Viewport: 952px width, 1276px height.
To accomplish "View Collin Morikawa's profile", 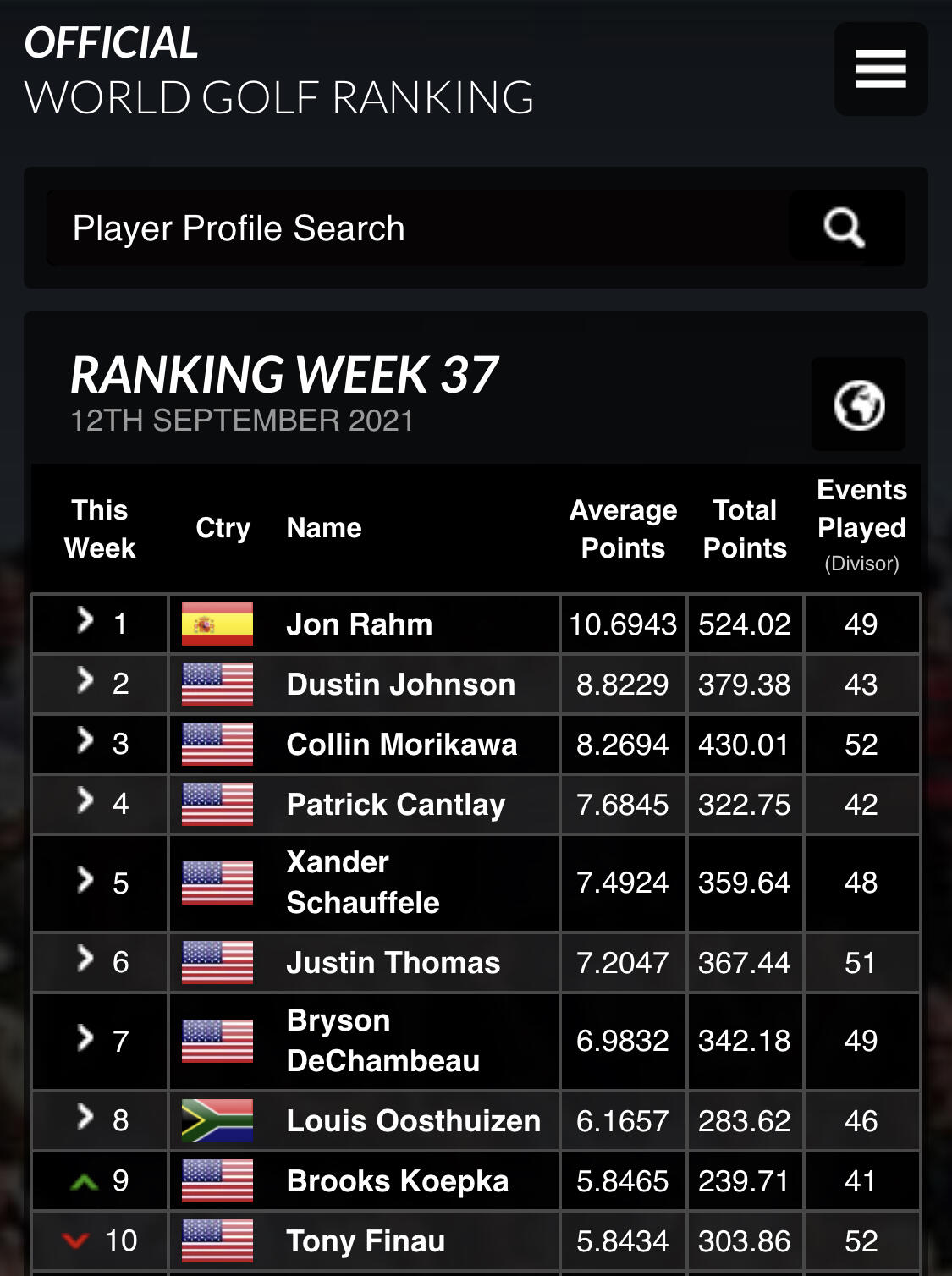I will (402, 745).
